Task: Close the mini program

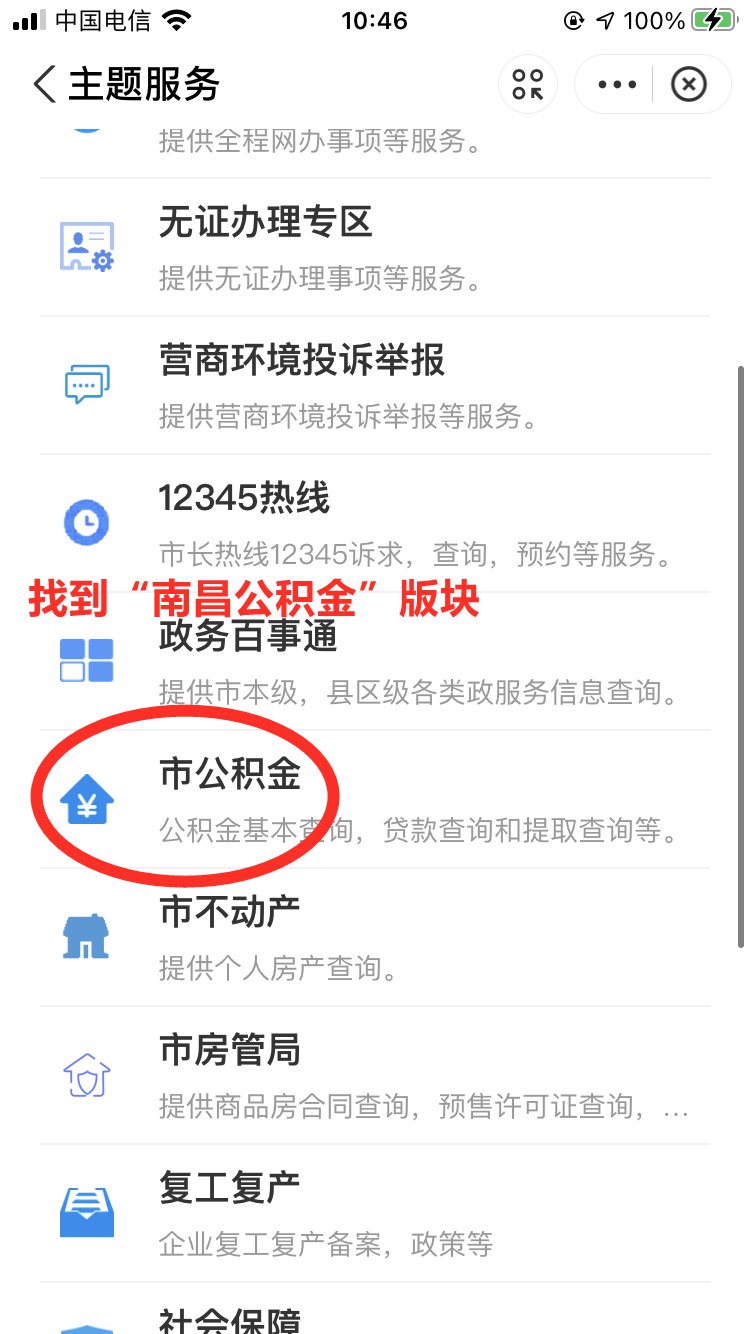Action: [x=688, y=85]
